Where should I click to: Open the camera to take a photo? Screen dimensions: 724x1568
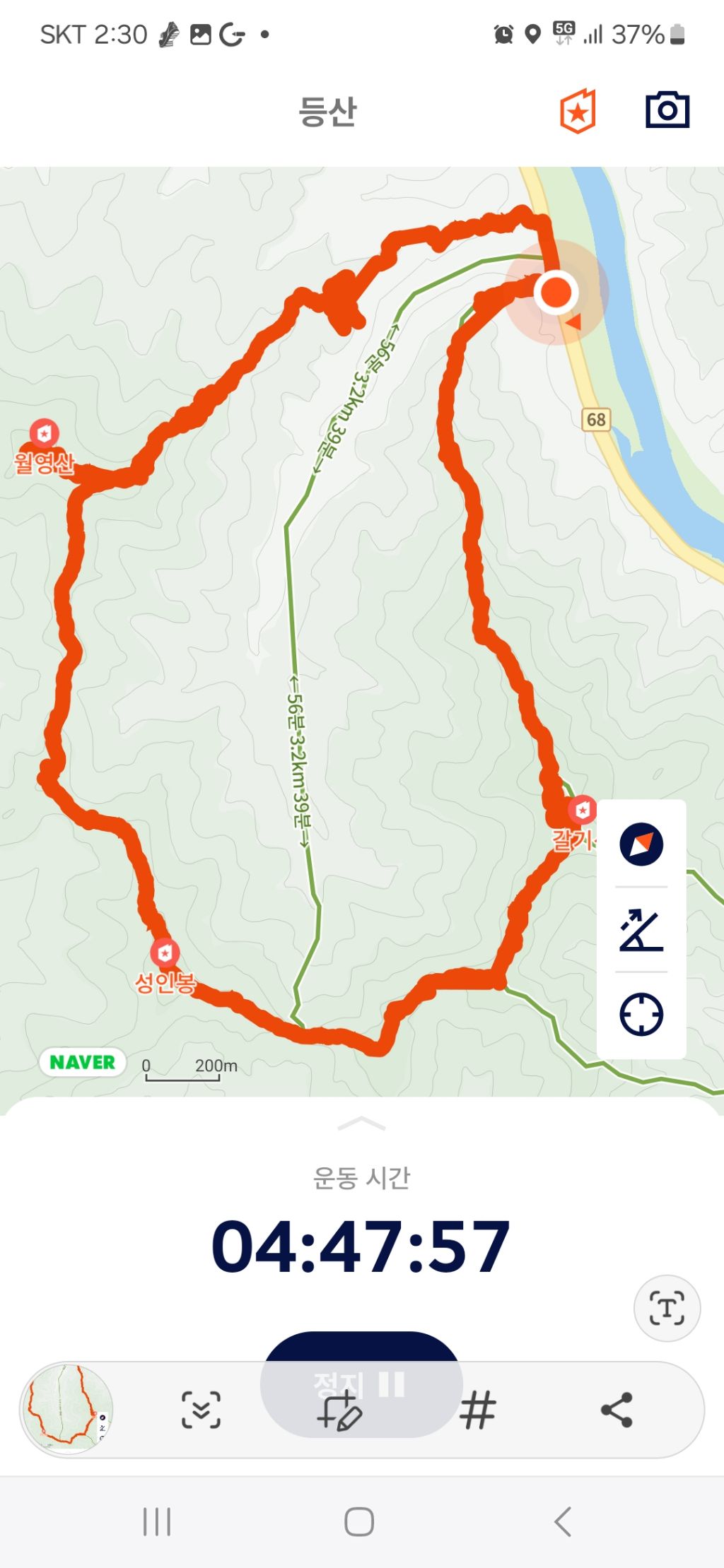(x=667, y=110)
